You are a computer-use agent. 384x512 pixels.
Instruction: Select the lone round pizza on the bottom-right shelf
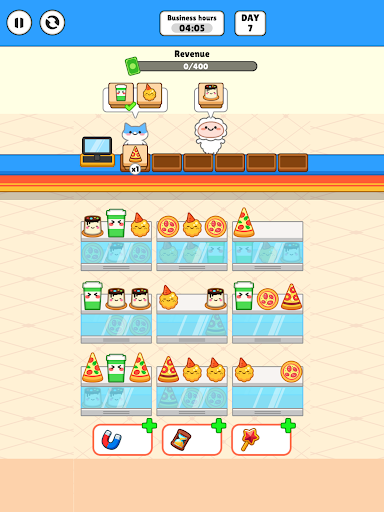291,371
